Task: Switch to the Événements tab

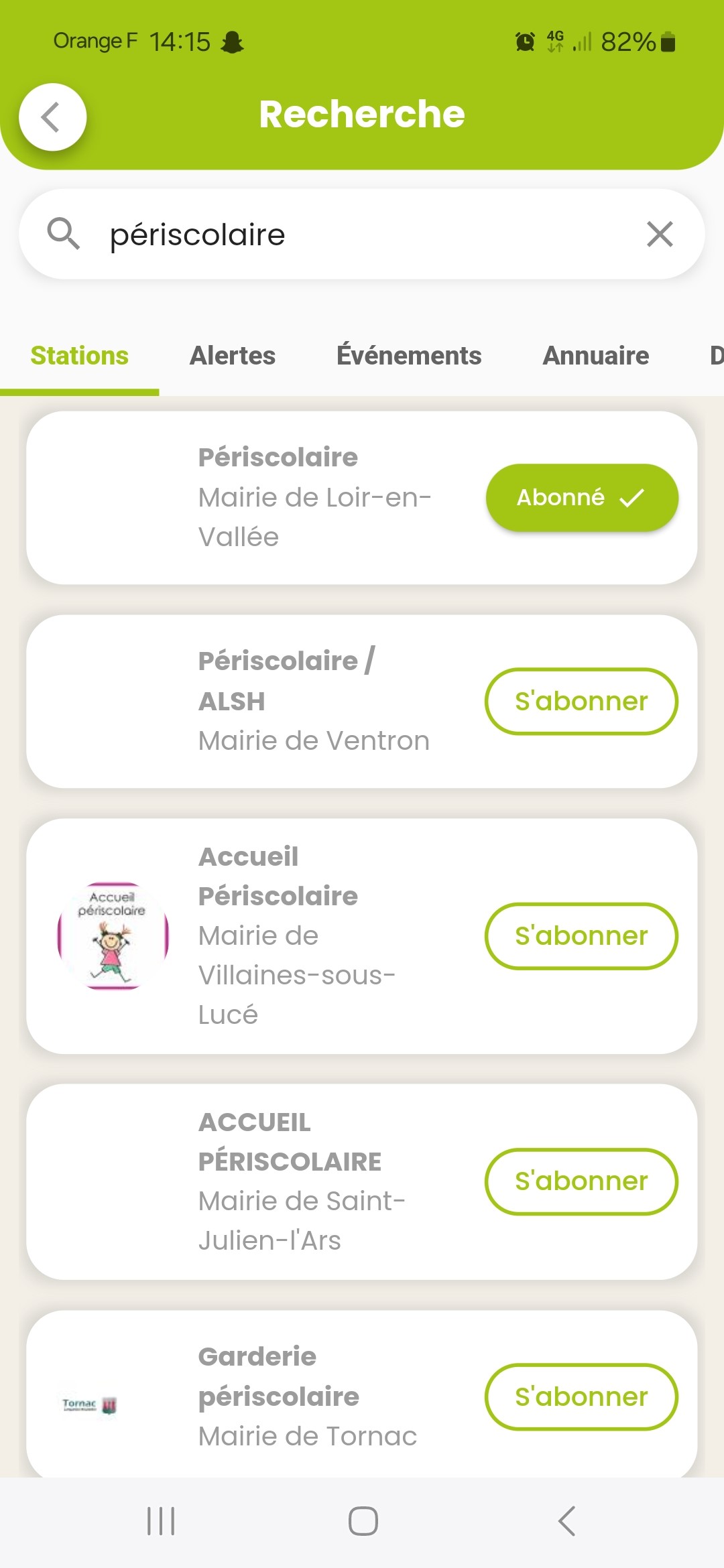Action: [x=409, y=356]
